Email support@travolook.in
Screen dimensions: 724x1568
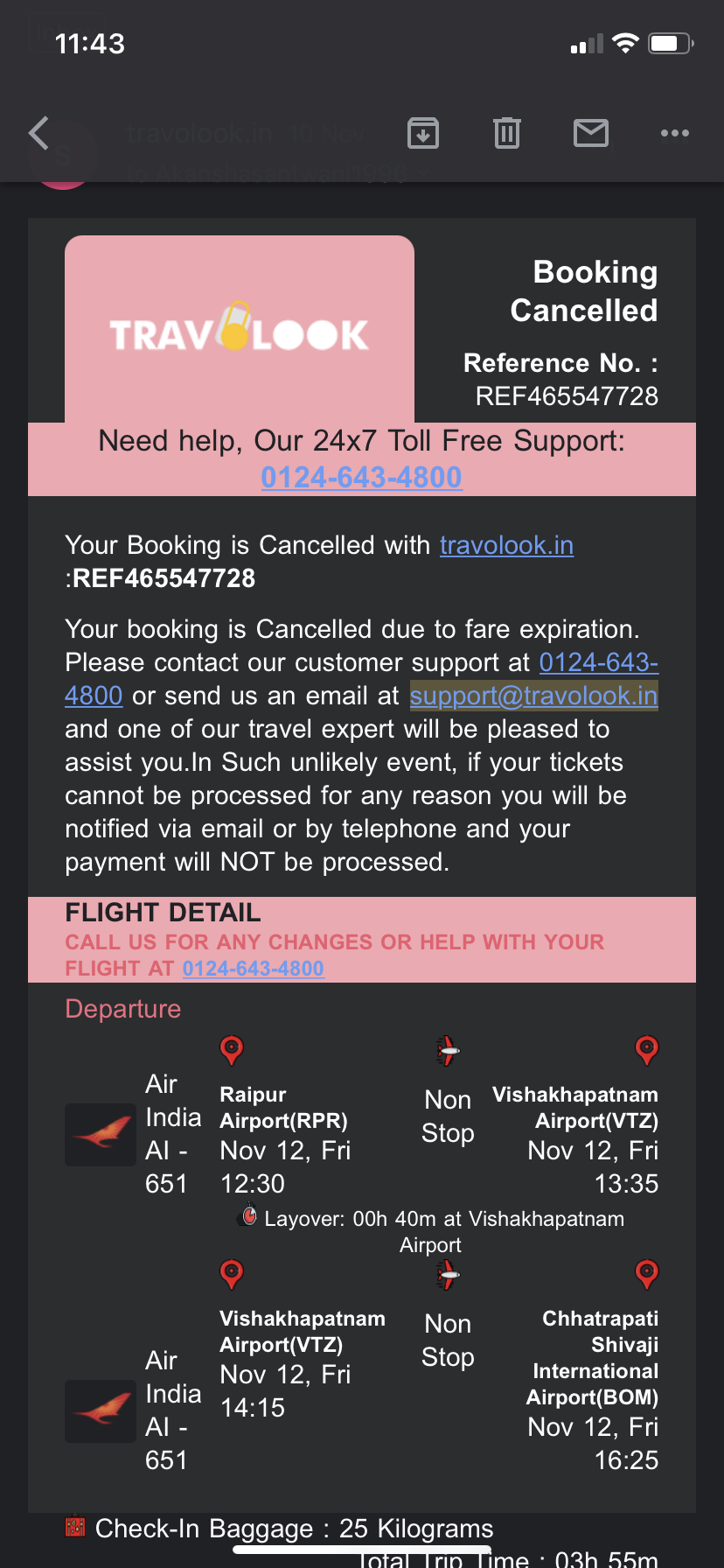[x=533, y=696]
